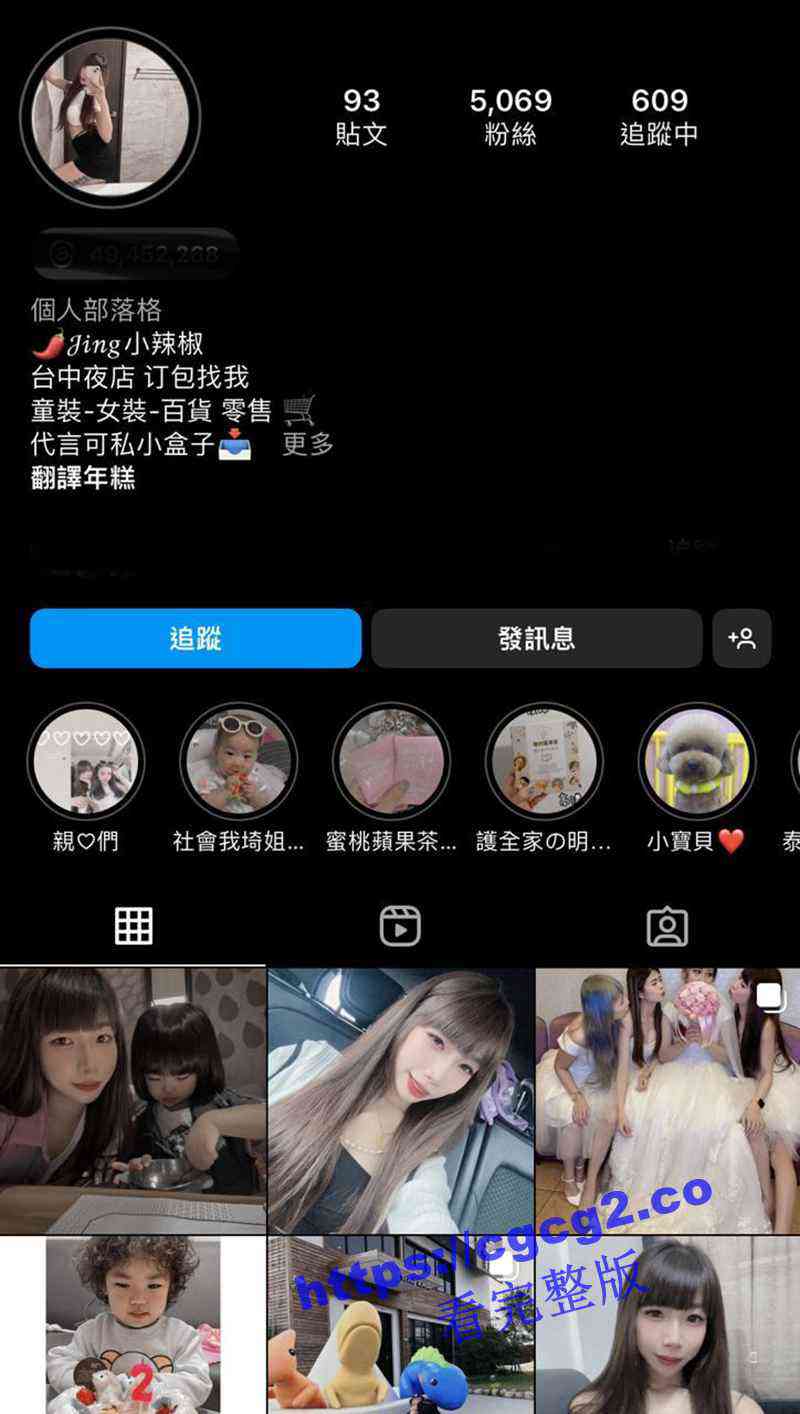The image size is (800, 1414).
Task: Expand the bio with 更多
Action: coord(307,444)
